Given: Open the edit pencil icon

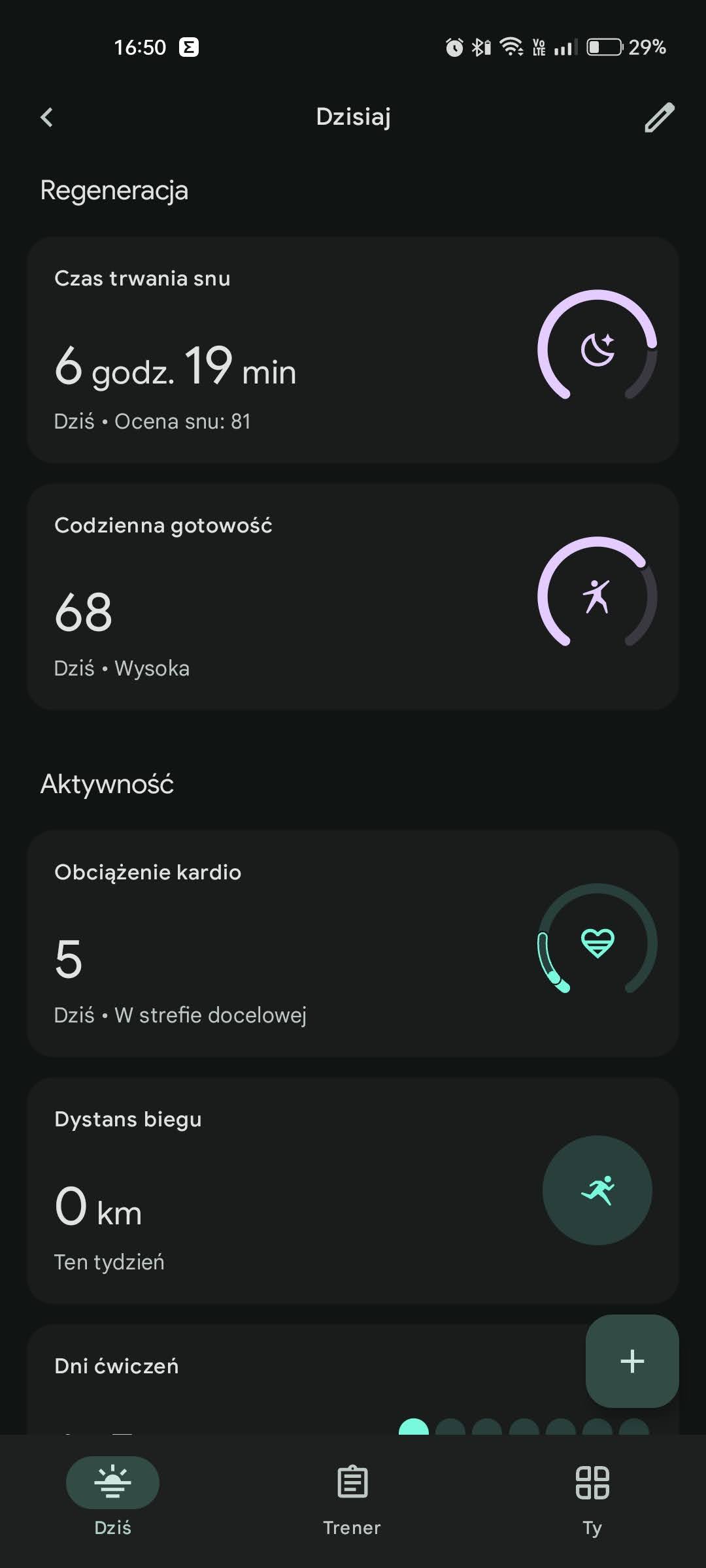Looking at the screenshot, I should (x=659, y=118).
